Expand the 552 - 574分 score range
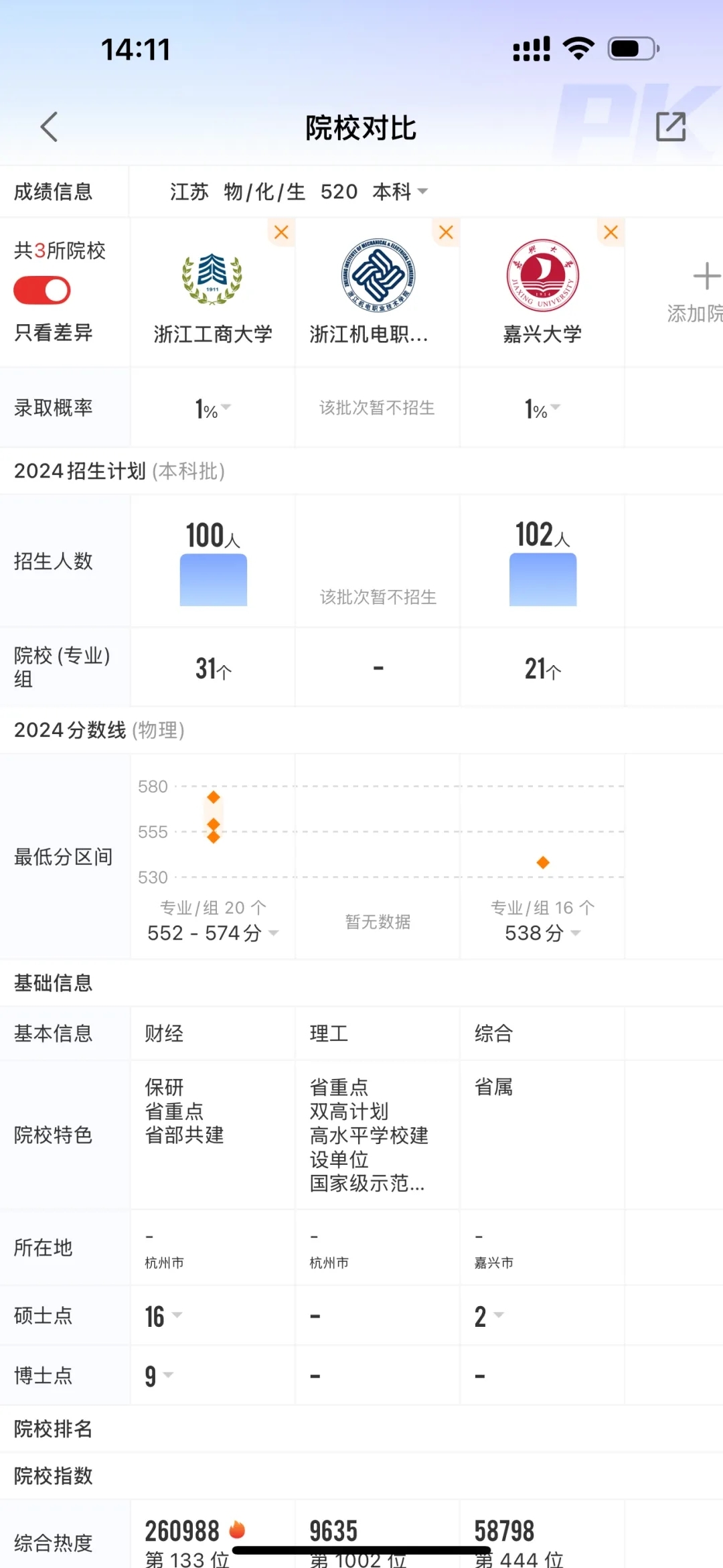This screenshot has height=1568, width=723. pyautogui.click(x=213, y=932)
